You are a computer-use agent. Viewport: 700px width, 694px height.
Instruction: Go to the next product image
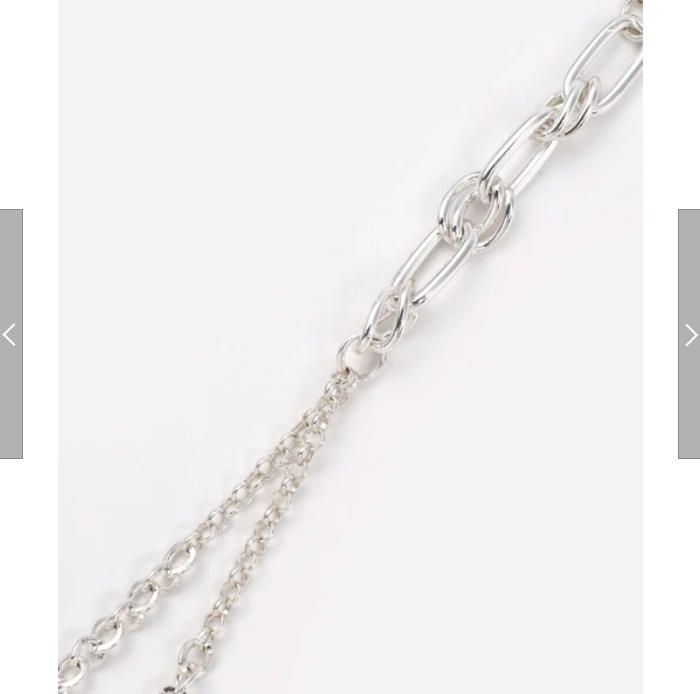point(689,334)
